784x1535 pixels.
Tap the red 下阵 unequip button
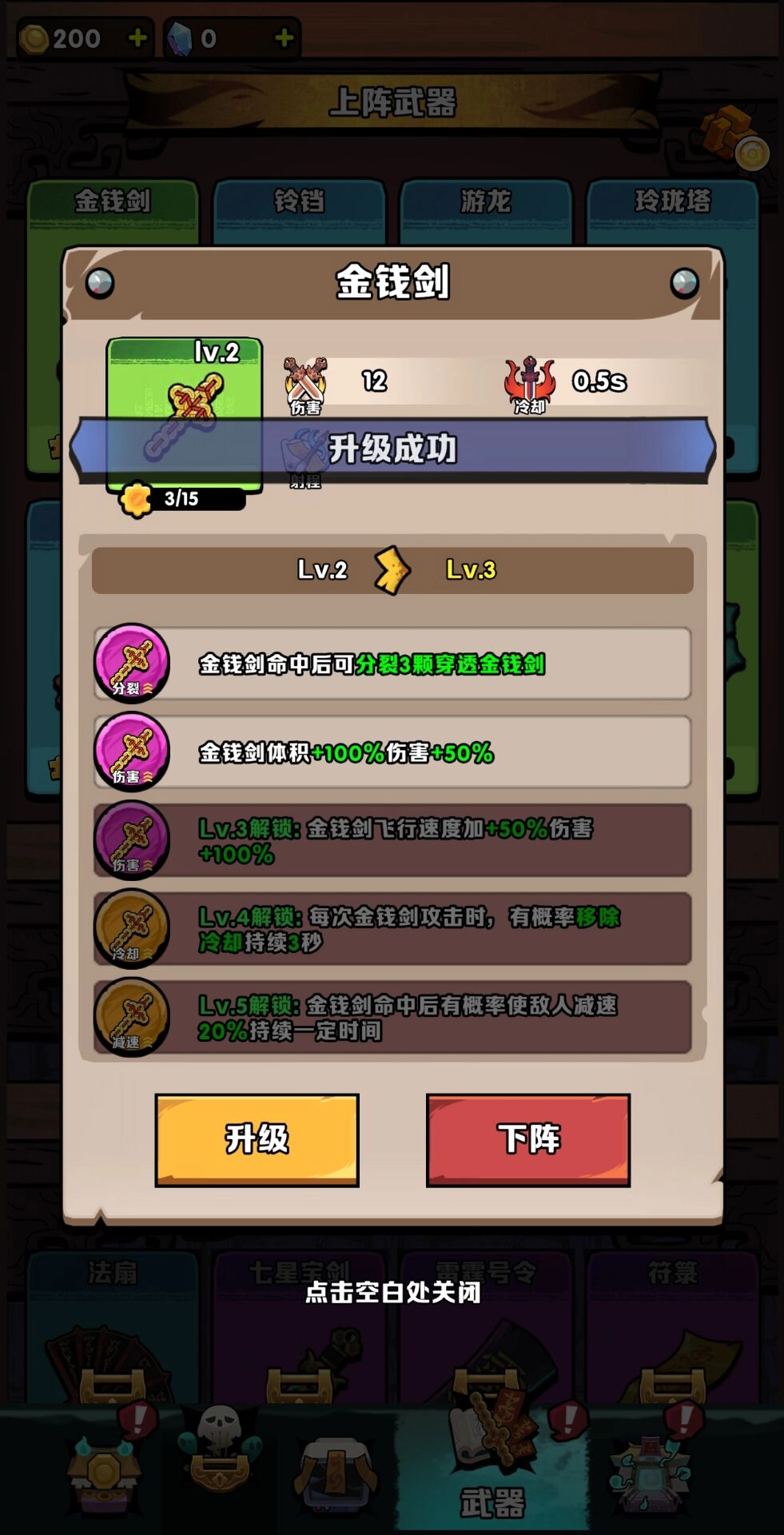(x=527, y=1139)
